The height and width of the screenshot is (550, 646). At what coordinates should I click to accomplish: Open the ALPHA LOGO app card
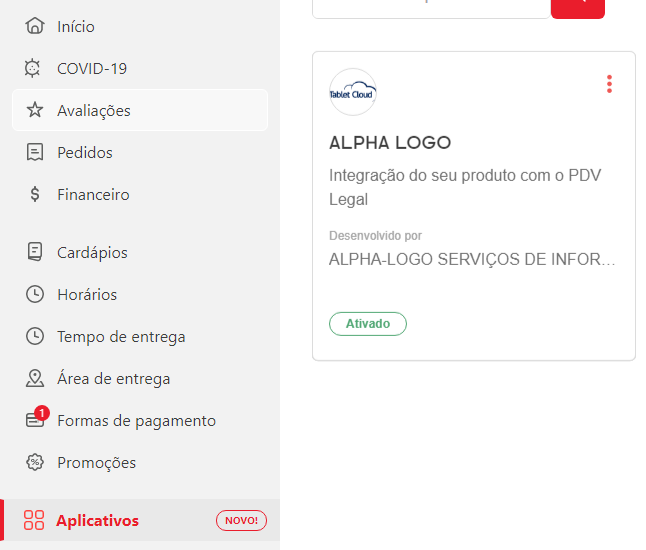pyautogui.click(x=473, y=143)
